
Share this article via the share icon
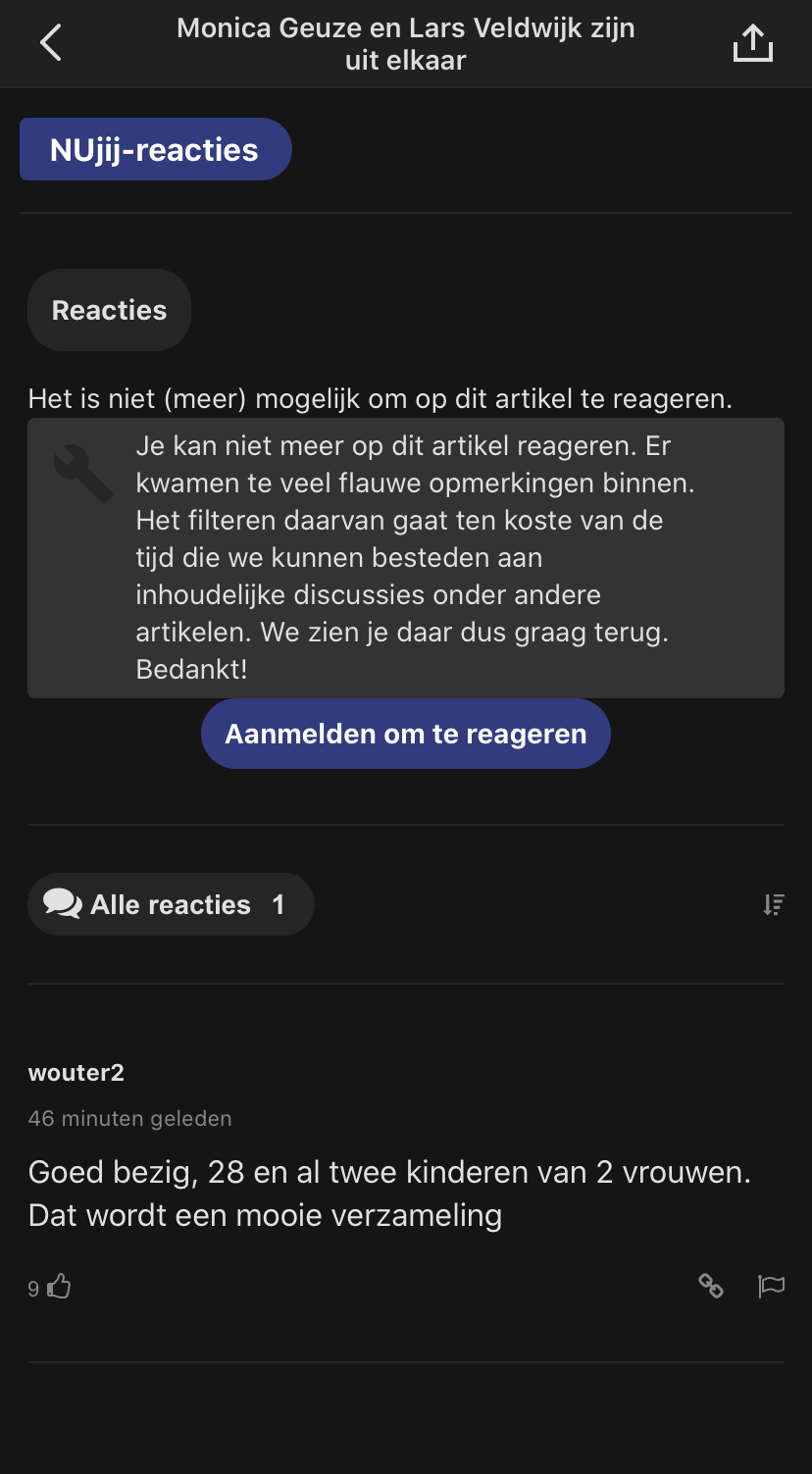[753, 43]
